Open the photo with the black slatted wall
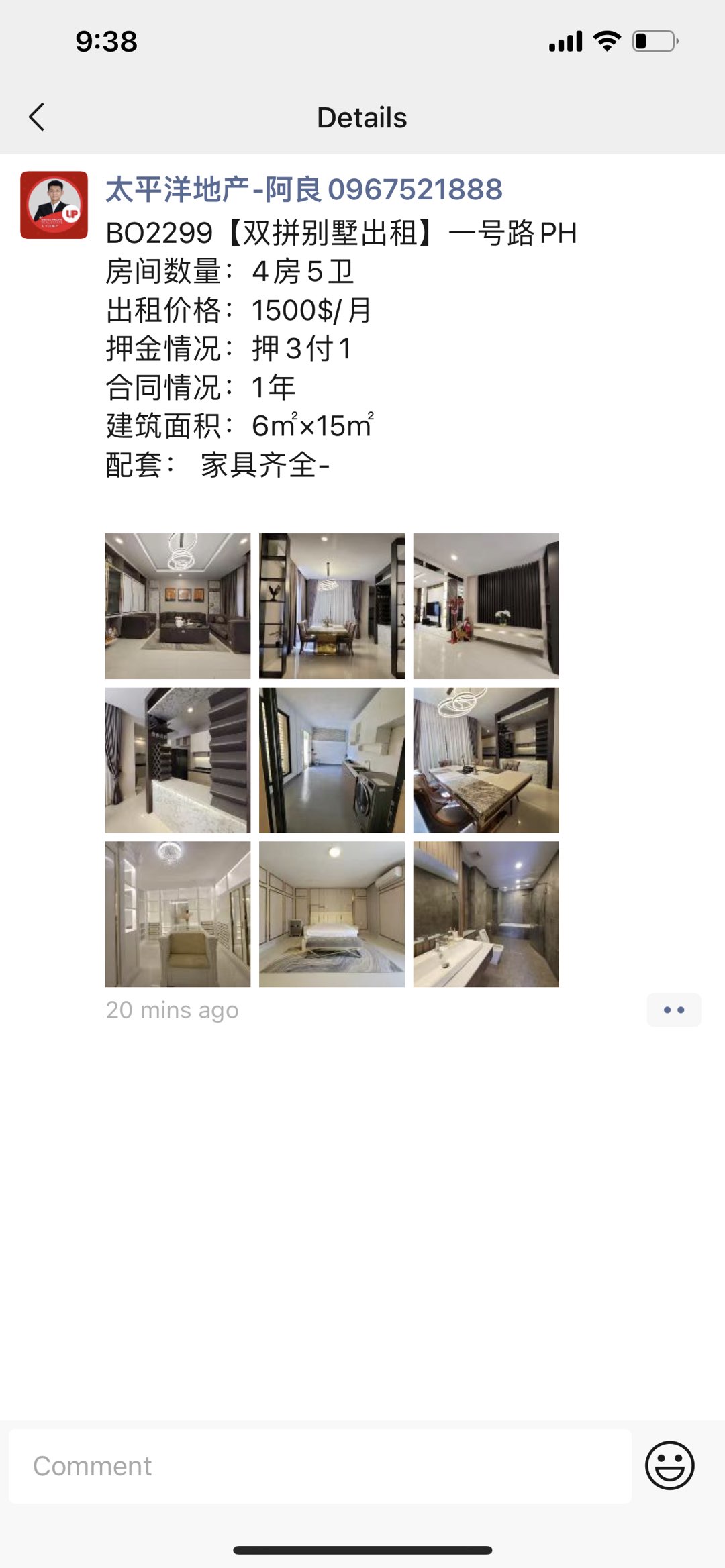 [x=486, y=606]
